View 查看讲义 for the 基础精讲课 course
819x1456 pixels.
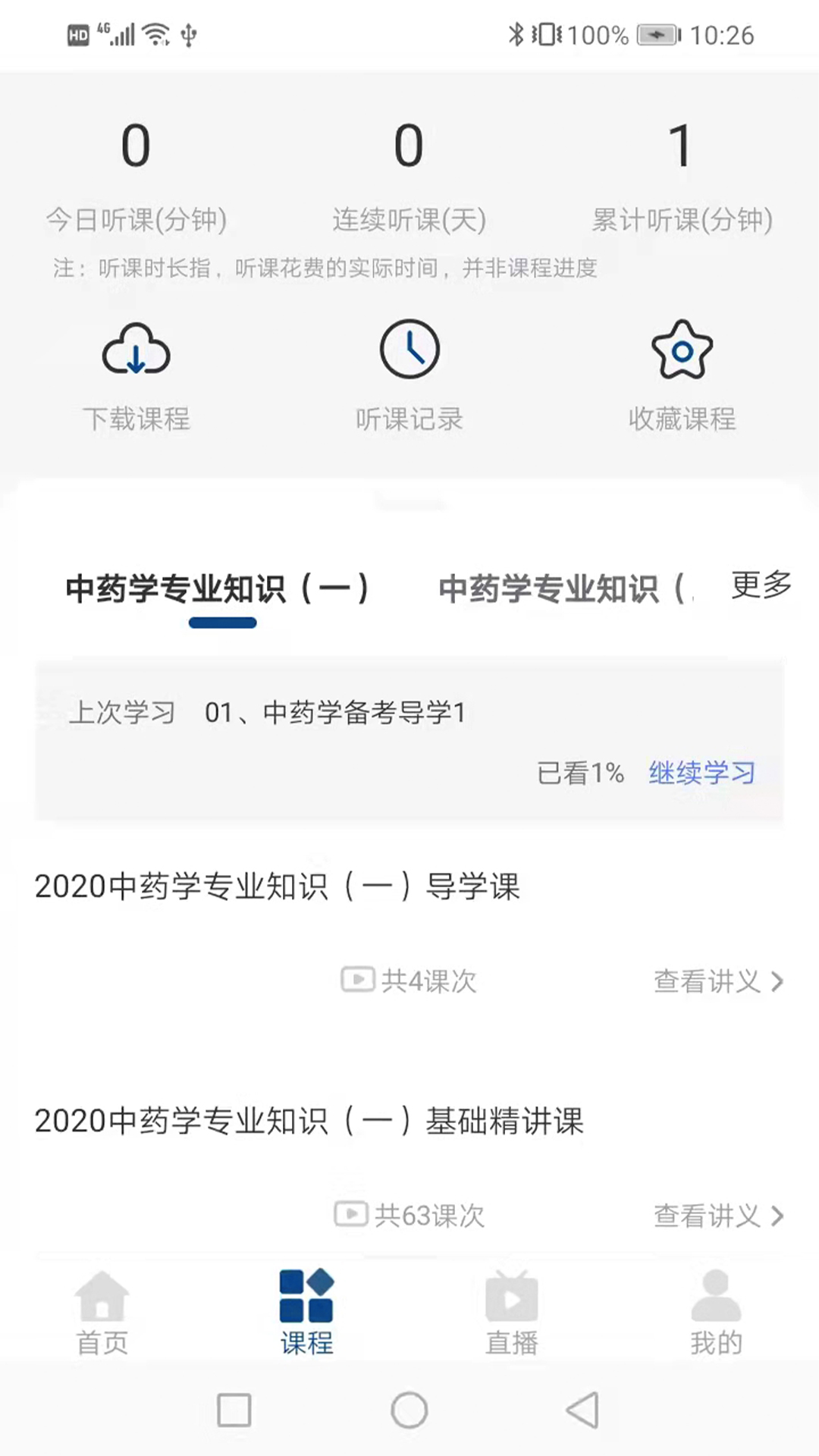(719, 1216)
